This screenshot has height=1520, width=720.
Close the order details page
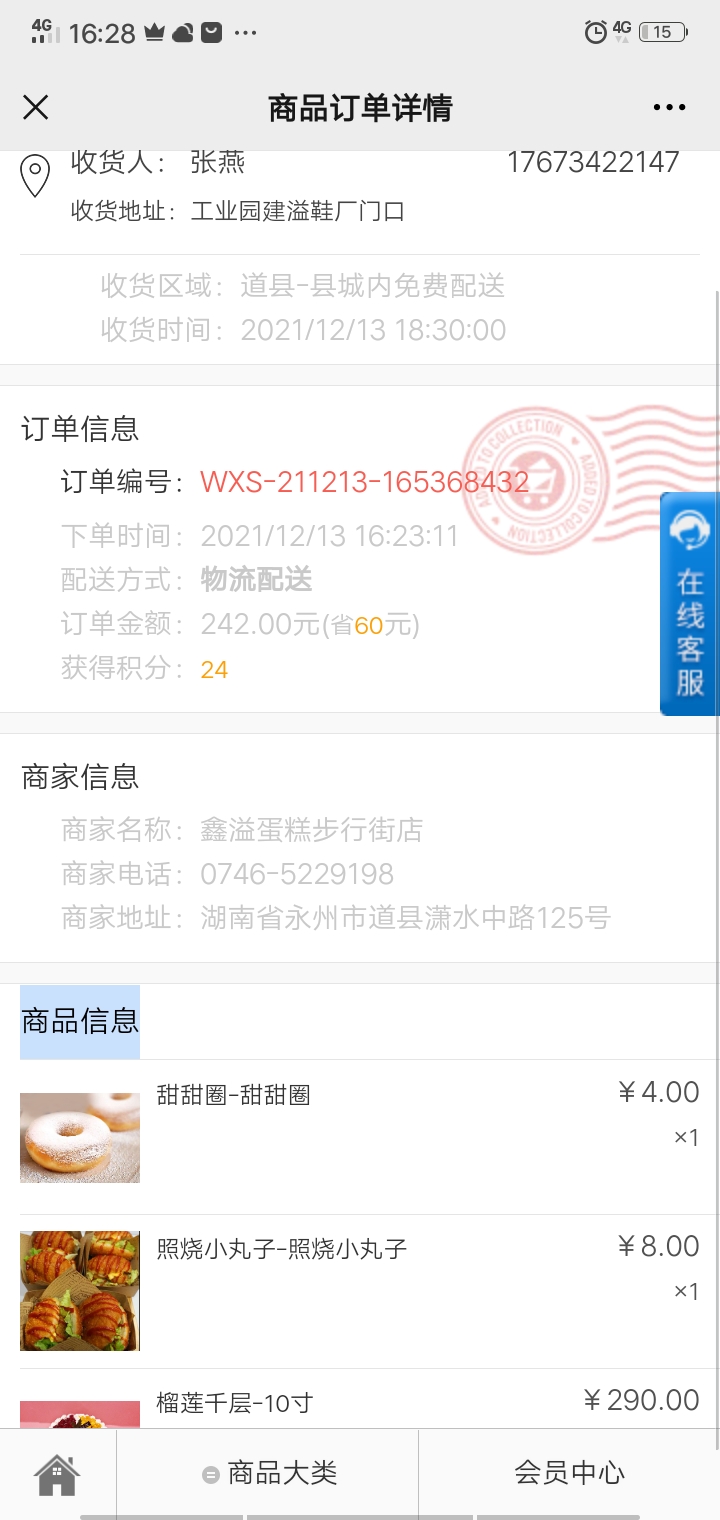point(36,107)
